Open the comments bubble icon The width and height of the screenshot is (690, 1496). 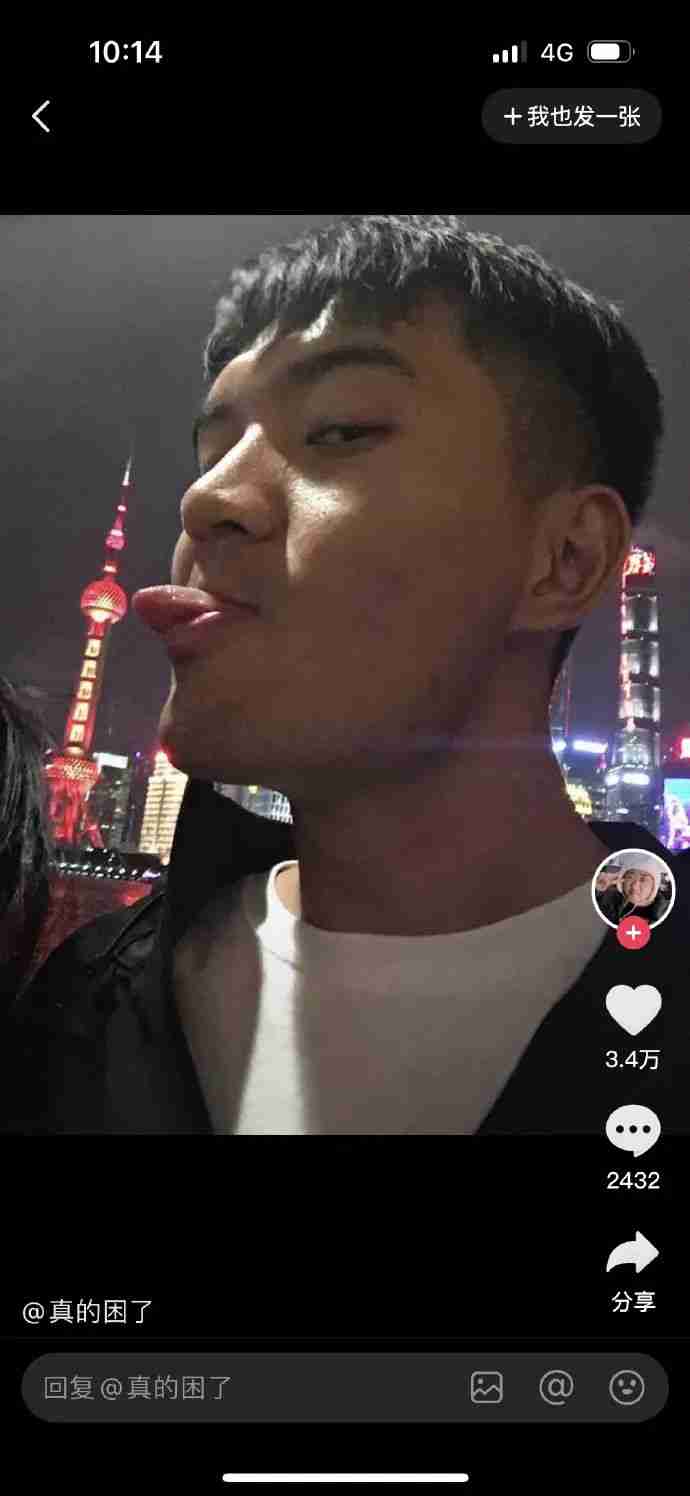click(x=633, y=1132)
